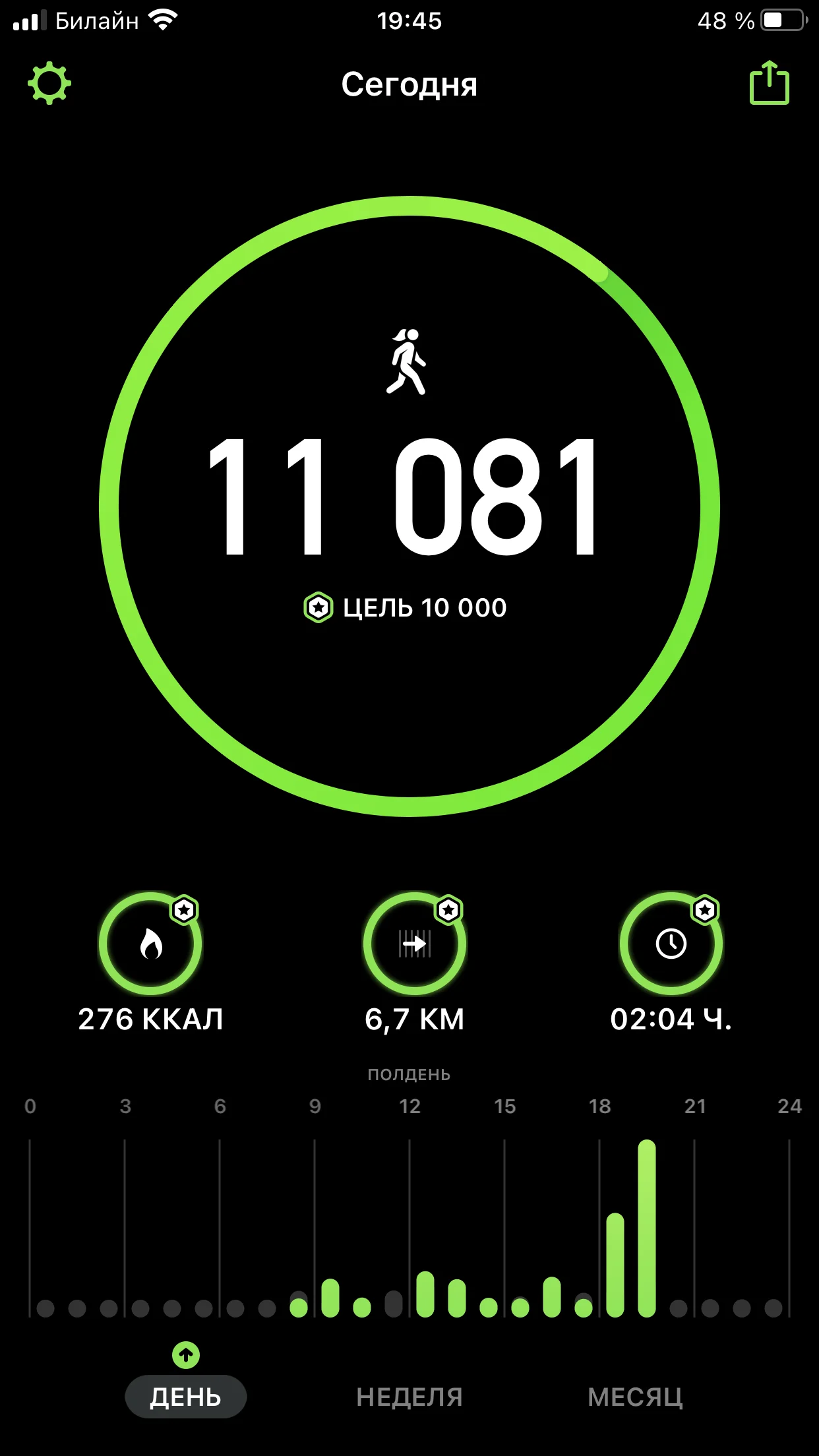The height and width of the screenshot is (1456, 819).
Task: Switch to the НЕДЕЛЯ tab
Action: [x=409, y=1397]
